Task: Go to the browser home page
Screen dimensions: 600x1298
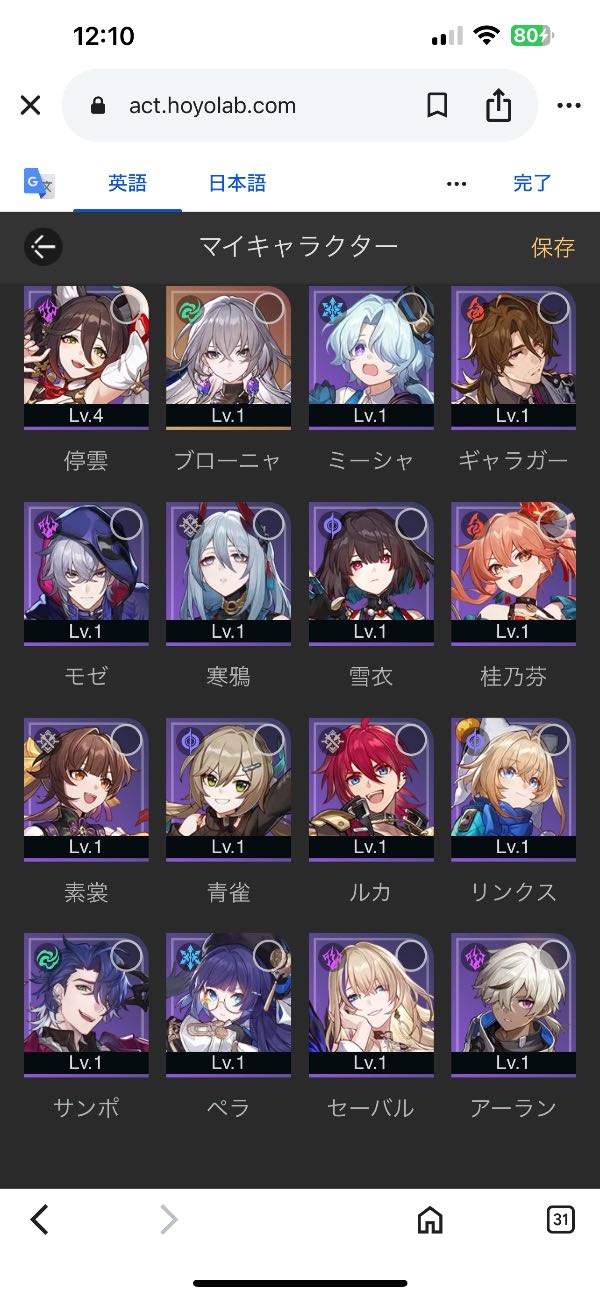Action: point(430,1219)
